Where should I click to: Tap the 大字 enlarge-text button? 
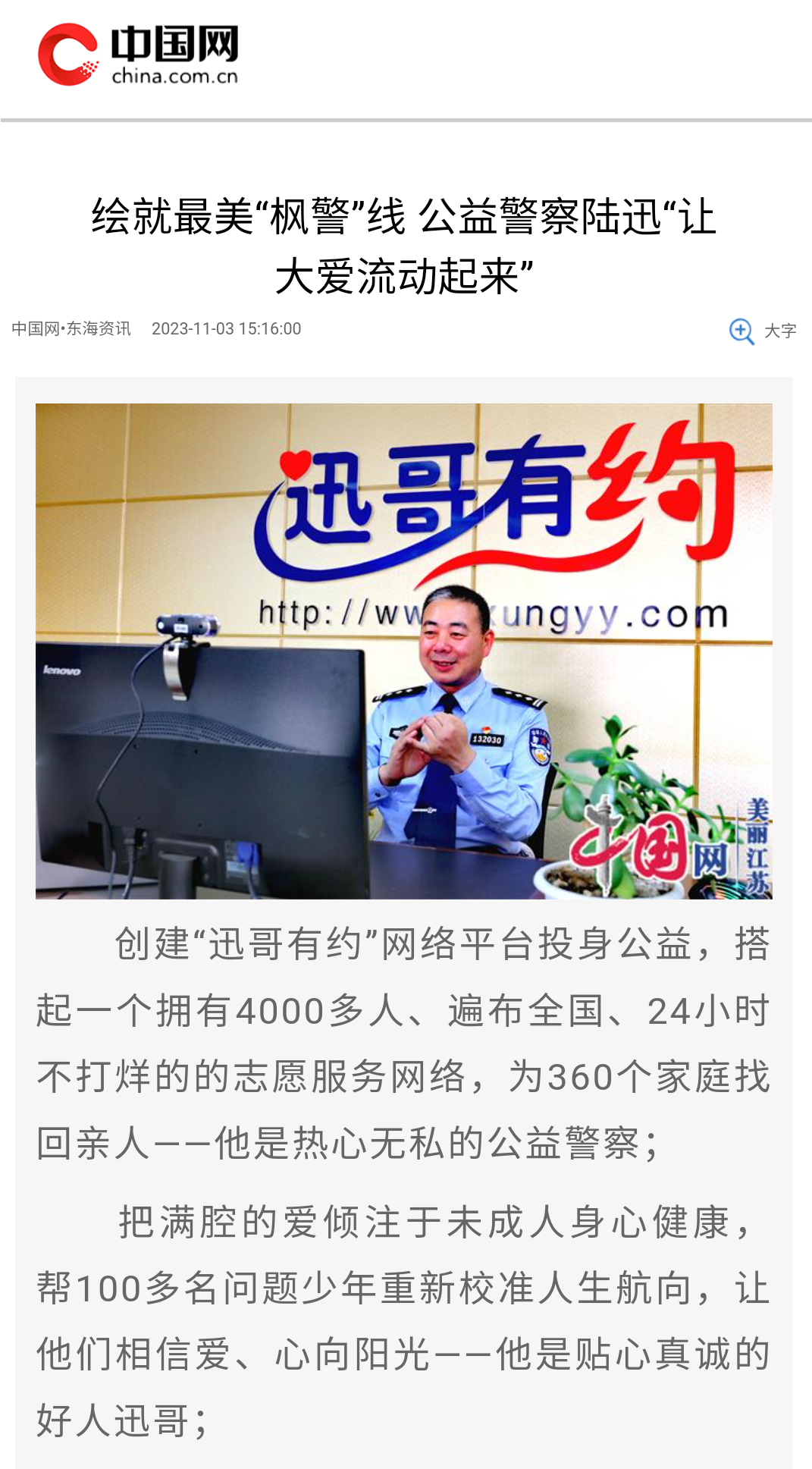tap(763, 331)
